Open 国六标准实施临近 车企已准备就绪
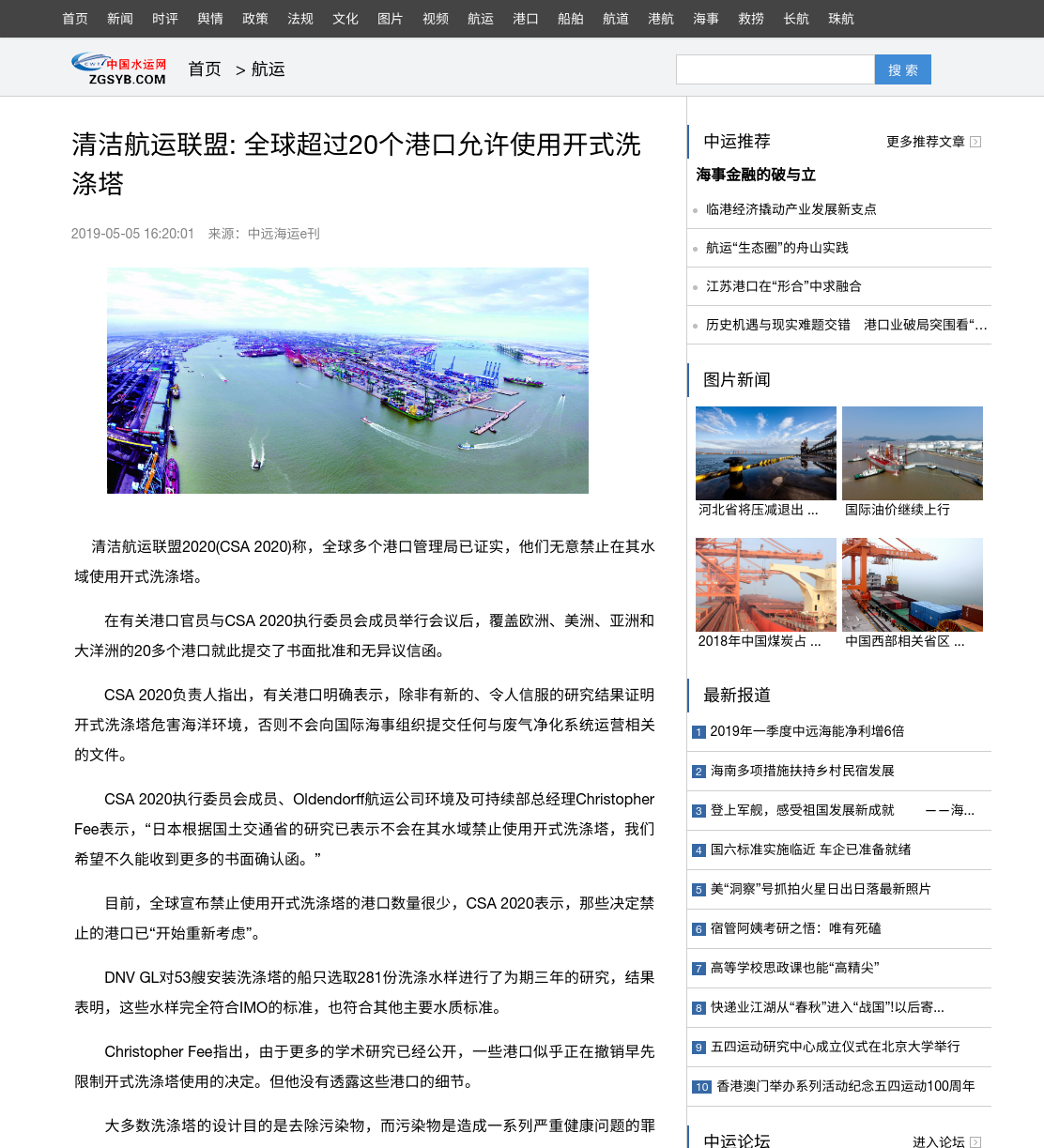Image resolution: width=1044 pixels, height=1148 pixels. (x=811, y=850)
